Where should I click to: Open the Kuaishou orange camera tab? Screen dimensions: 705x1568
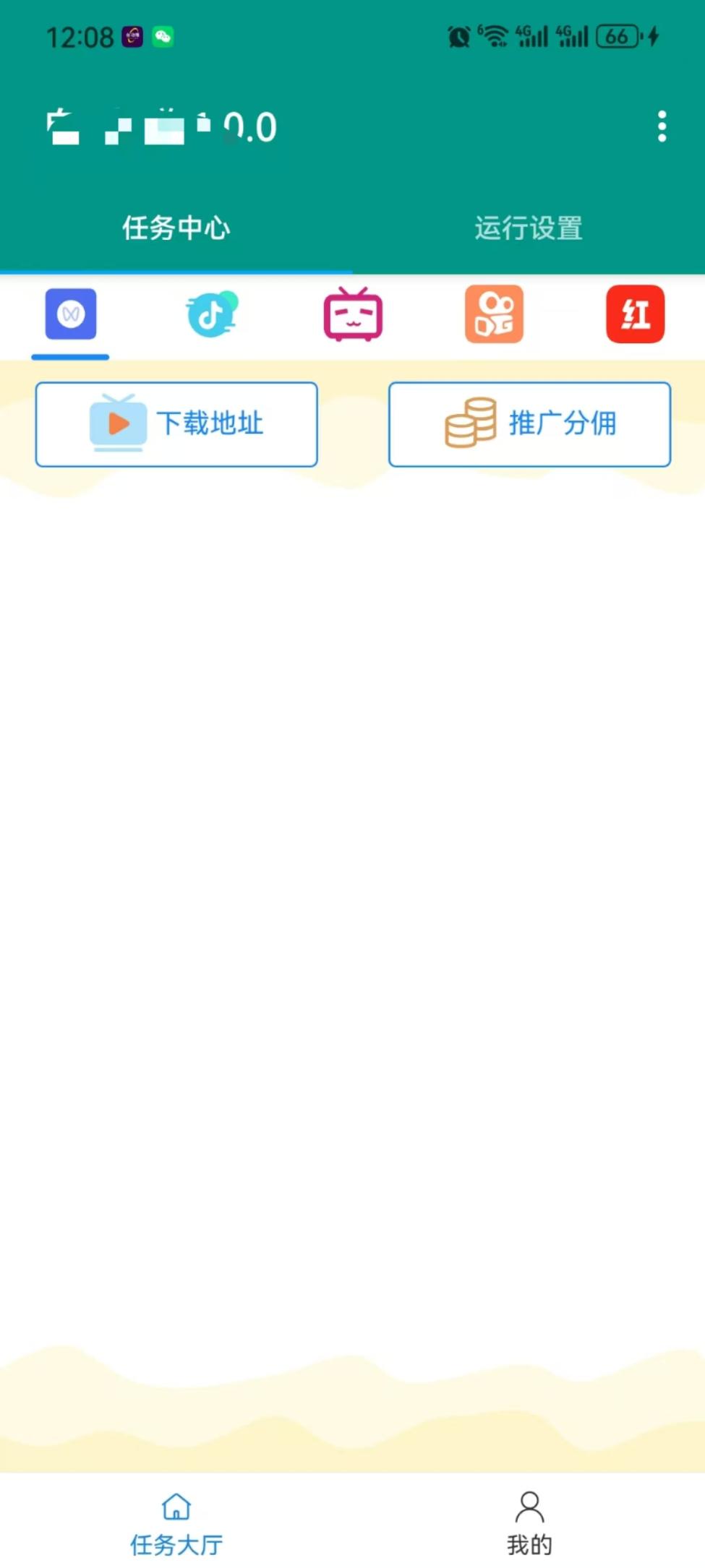tap(494, 314)
